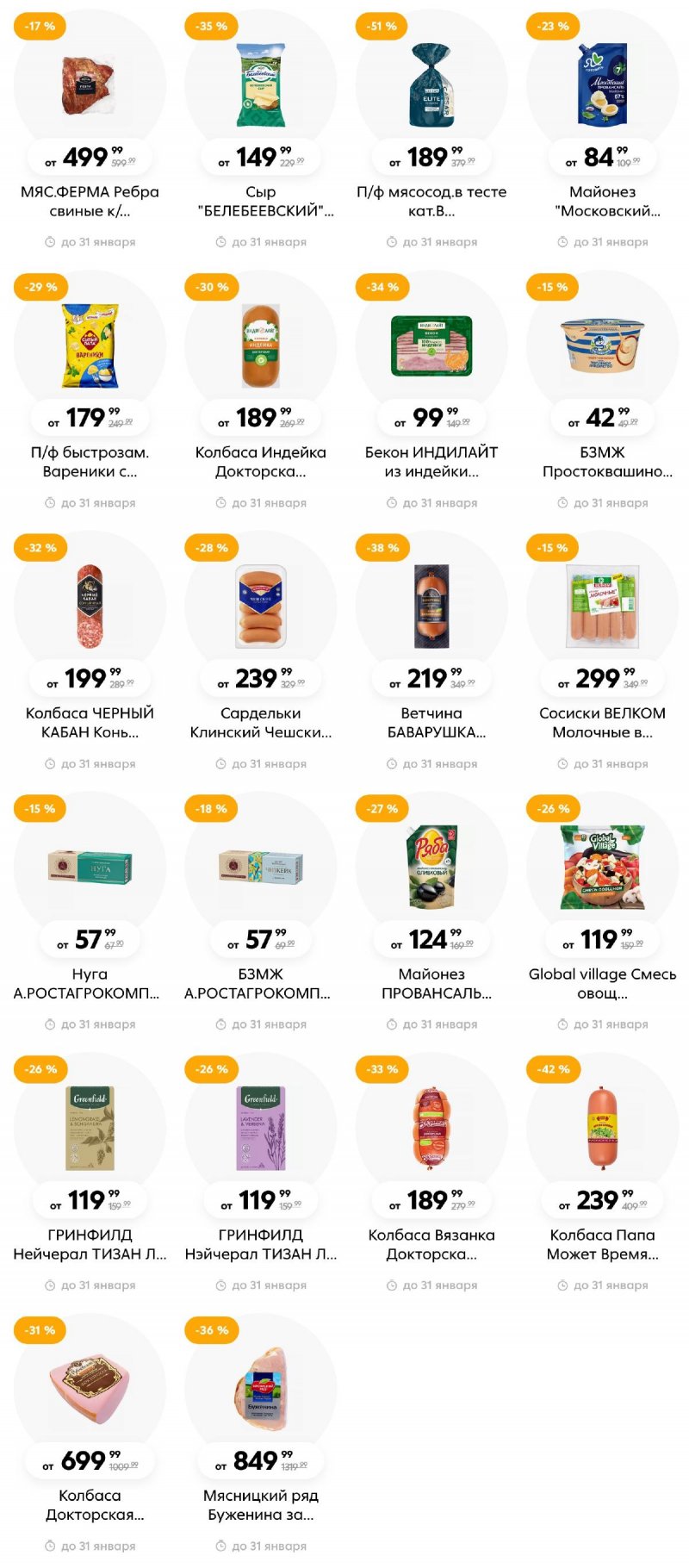This screenshot has height=1568, width=689.
Task: View the Майонез Московский offer
Action: (x=602, y=86)
